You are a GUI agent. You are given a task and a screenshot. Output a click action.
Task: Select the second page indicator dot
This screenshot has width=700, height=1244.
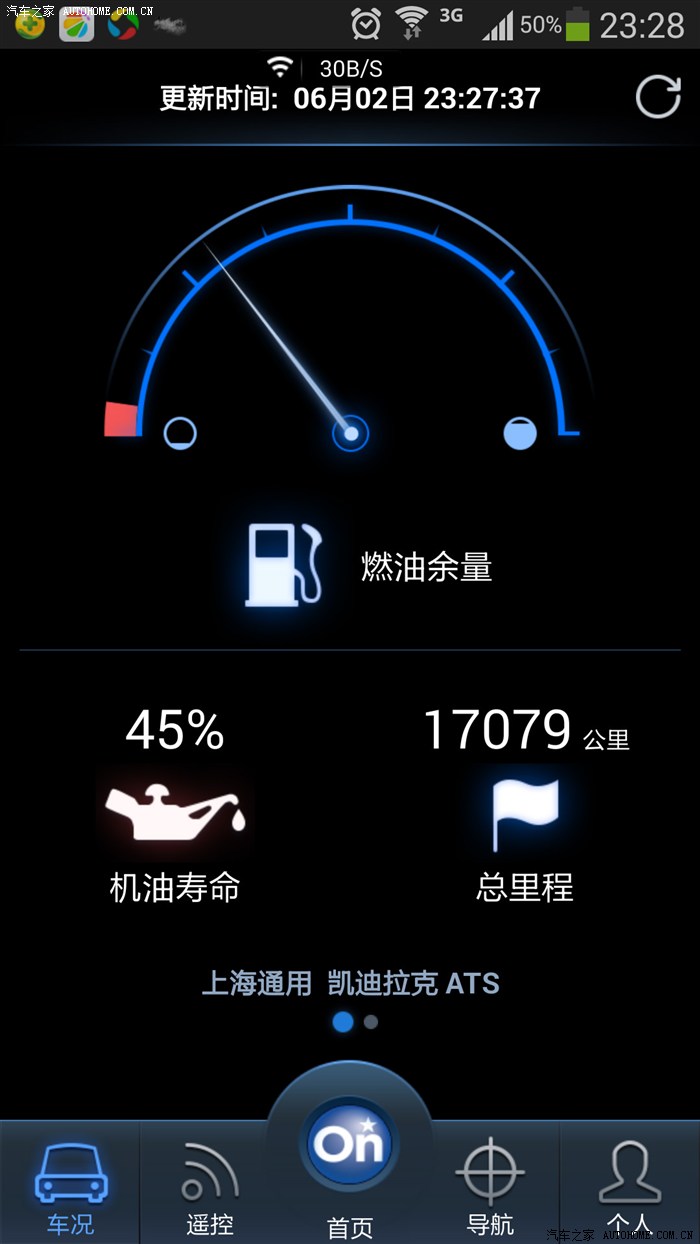(x=371, y=1022)
